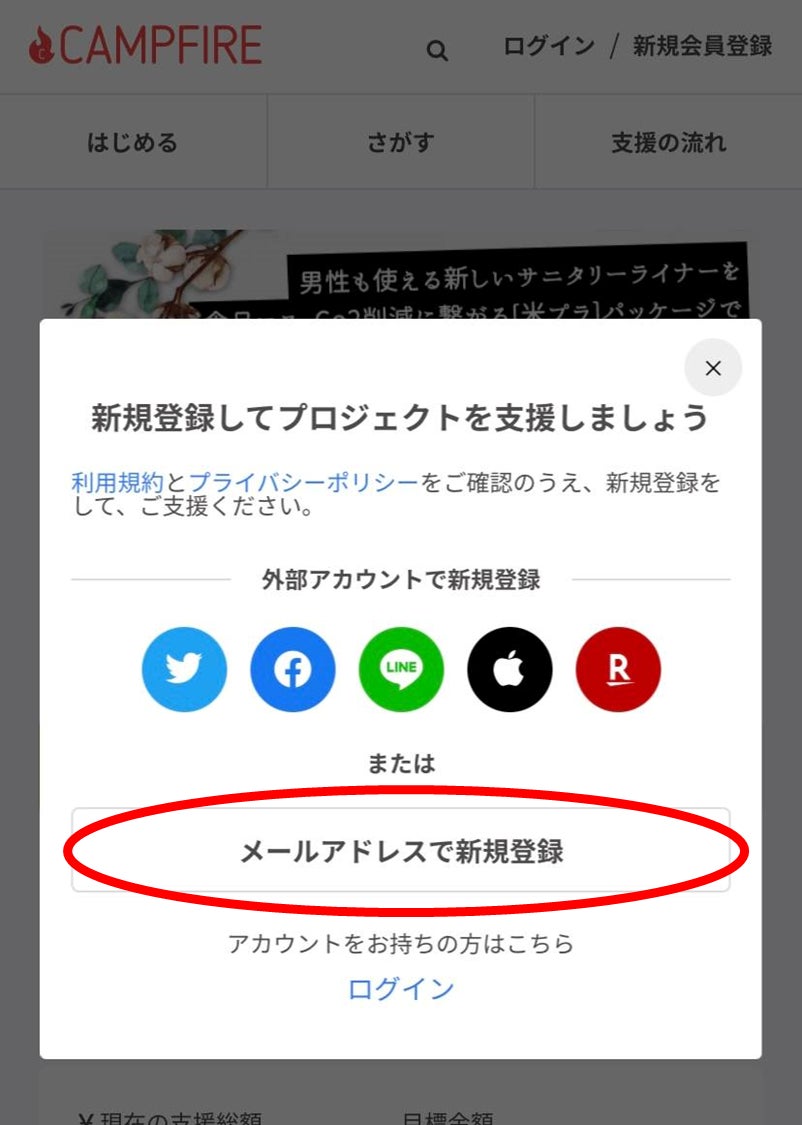Screen dimensions: 802x1125
Task: Switch to さがす tab
Action: pyautogui.click(x=400, y=142)
